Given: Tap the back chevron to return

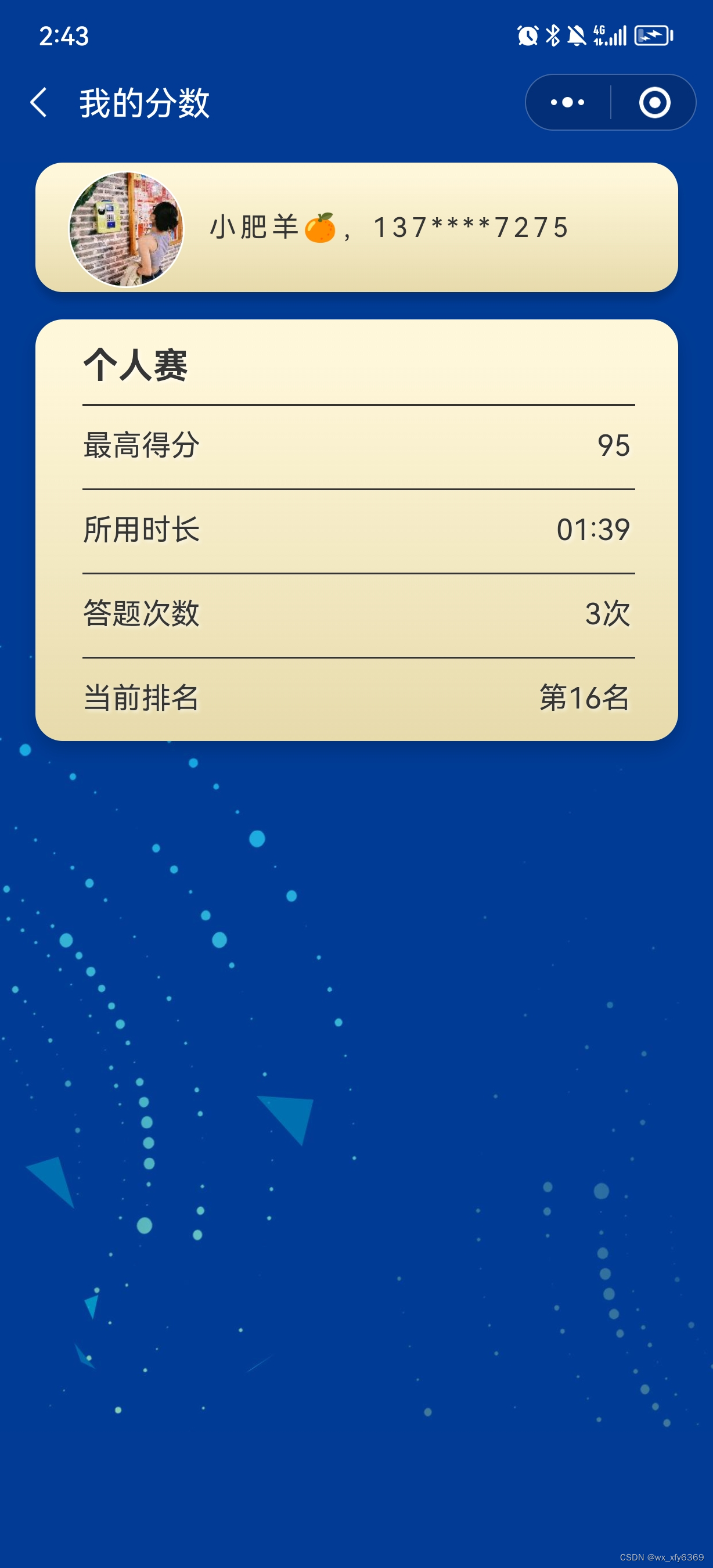Looking at the screenshot, I should [x=40, y=102].
